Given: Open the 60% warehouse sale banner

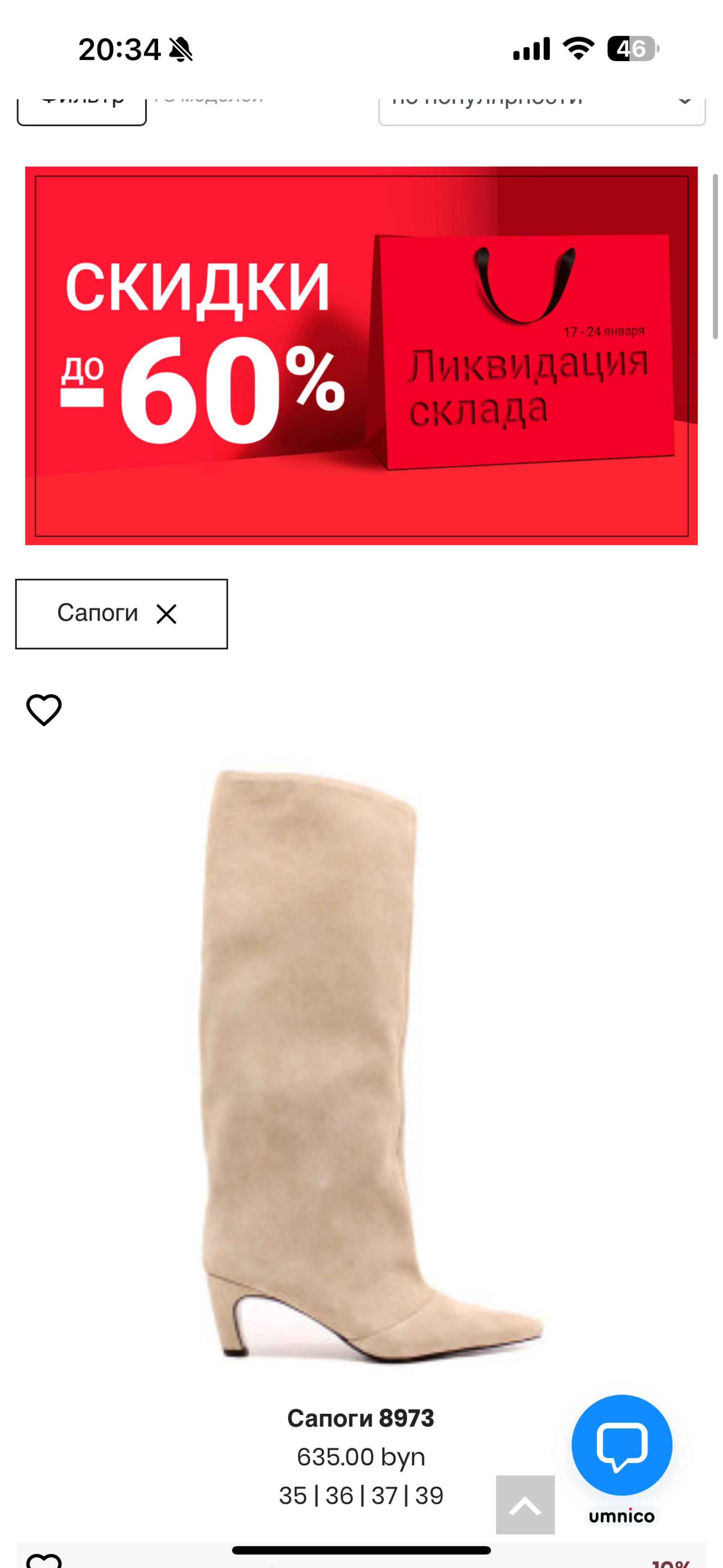Looking at the screenshot, I should pyautogui.click(x=361, y=356).
